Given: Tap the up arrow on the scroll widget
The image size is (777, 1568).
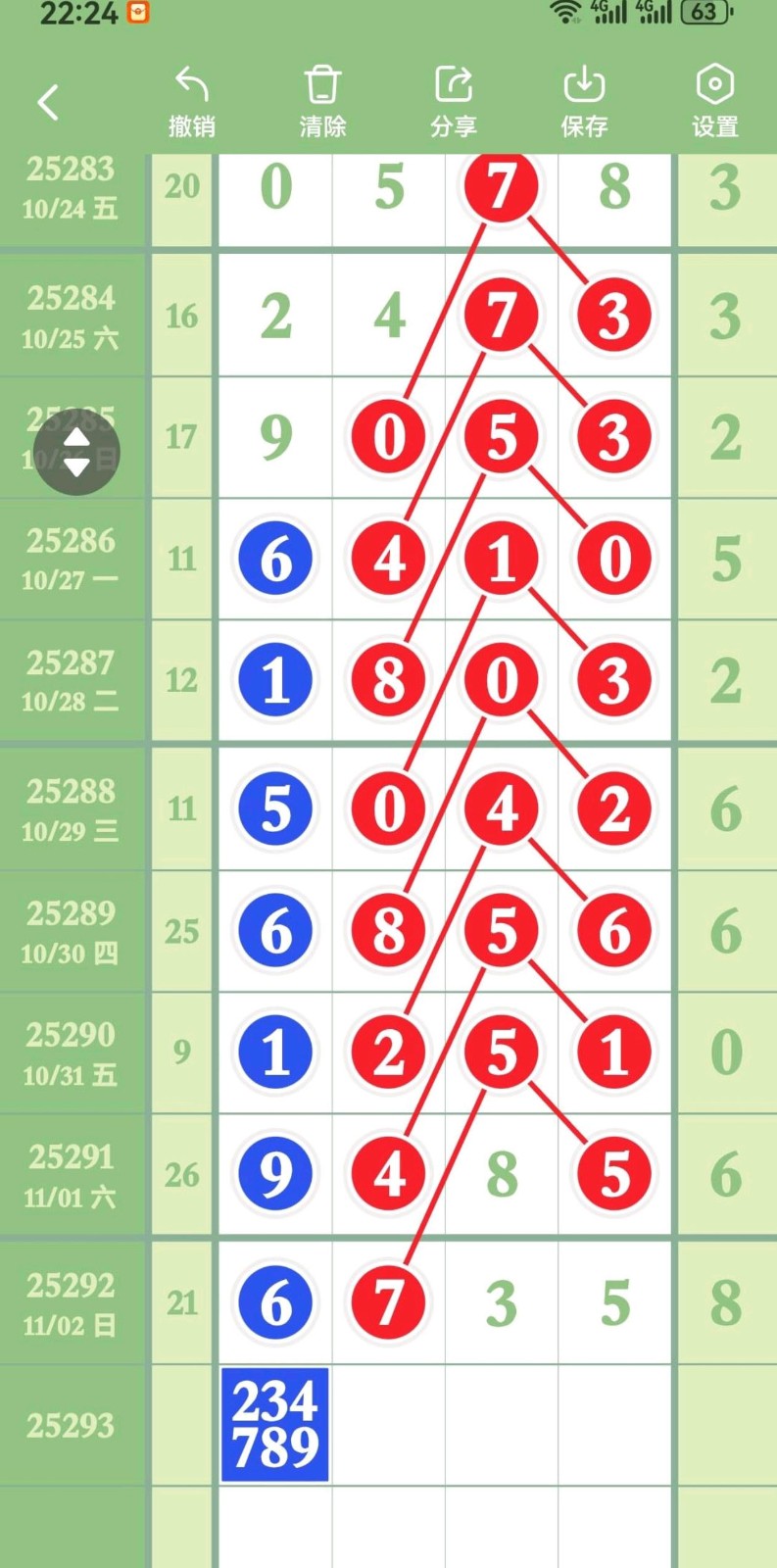Looking at the screenshot, I should 75,436.
